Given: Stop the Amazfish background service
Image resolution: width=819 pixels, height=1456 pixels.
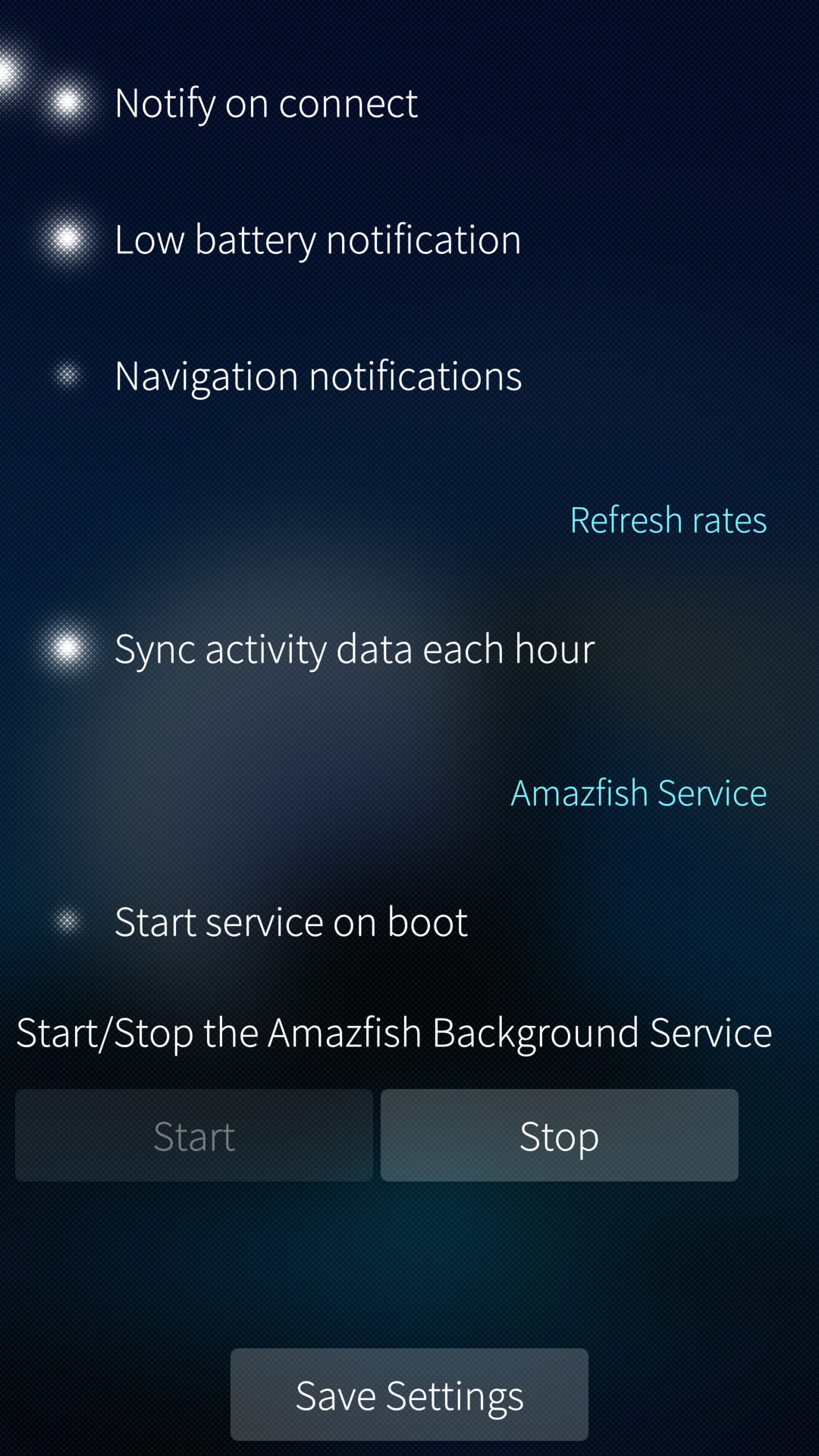Looking at the screenshot, I should tap(559, 1135).
